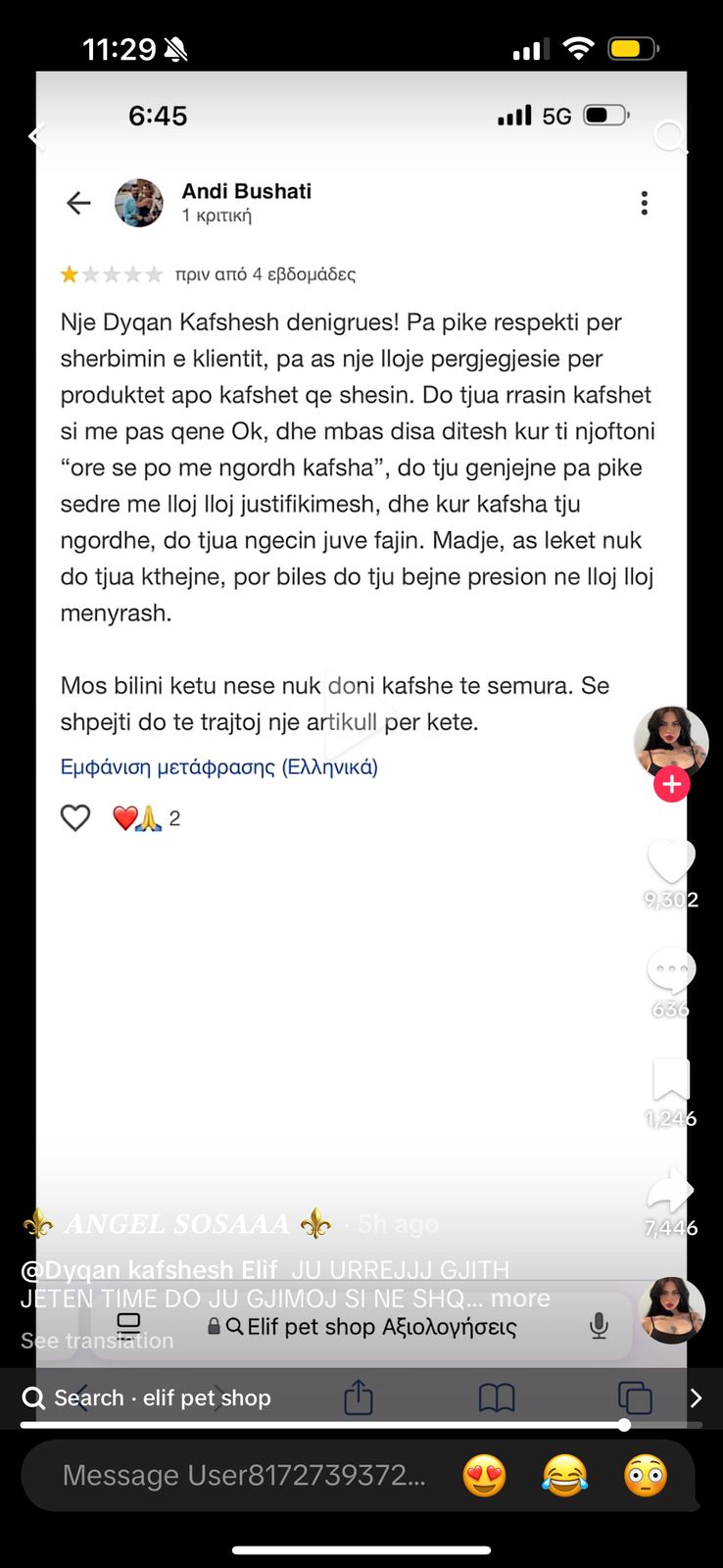
Task: Open the ANGEL SOSAAA username
Action: click(177, 1223)
